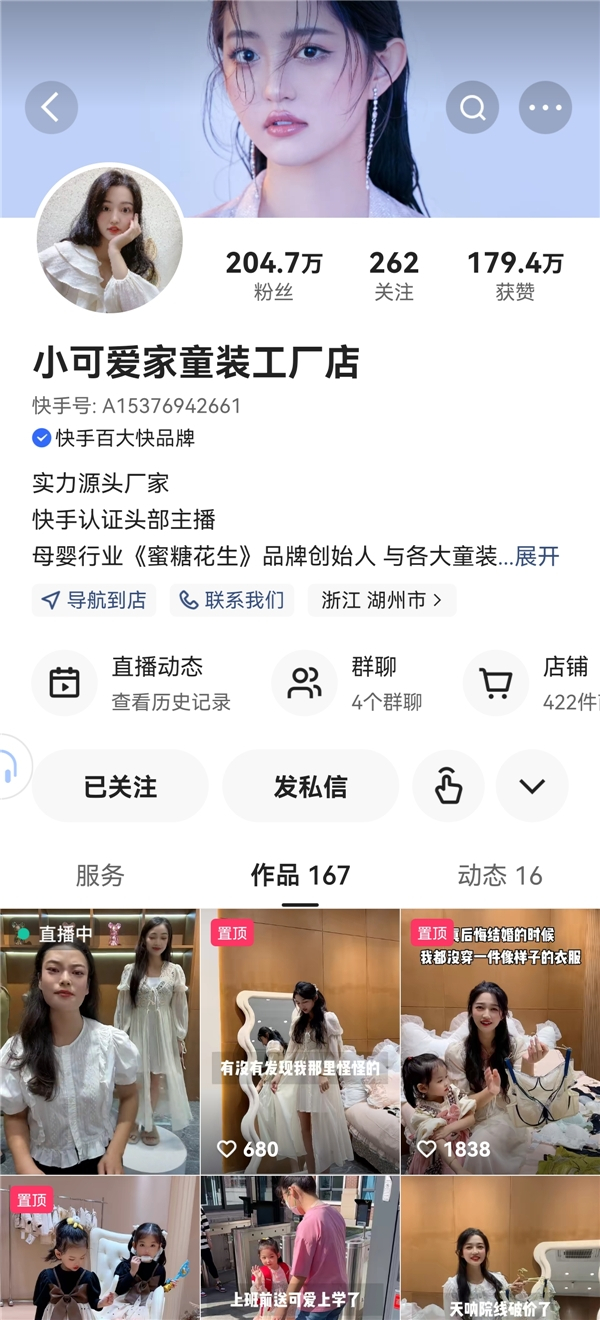View the profile avatar photo

click(110, 240)
